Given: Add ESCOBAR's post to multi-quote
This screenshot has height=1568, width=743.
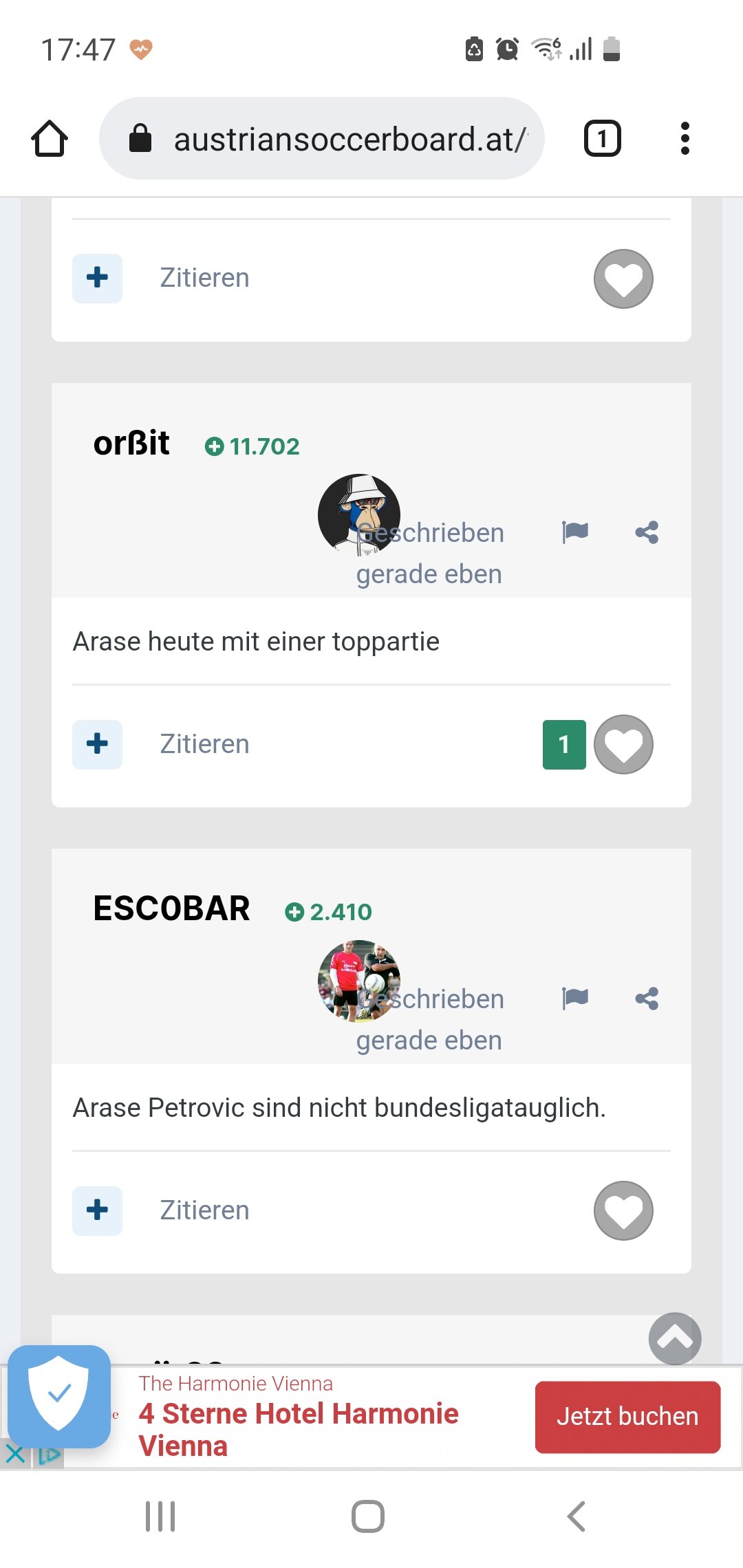Looking at the screenshot, I should point(97,1210).
